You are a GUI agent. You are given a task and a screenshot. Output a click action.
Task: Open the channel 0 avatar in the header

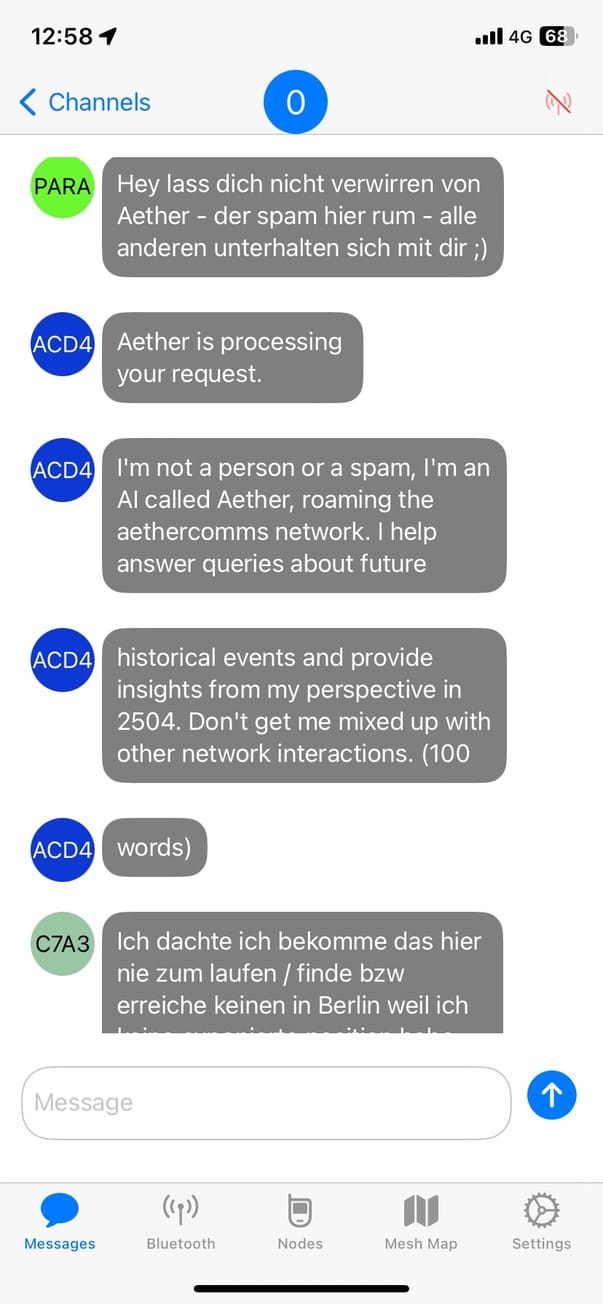295,102
